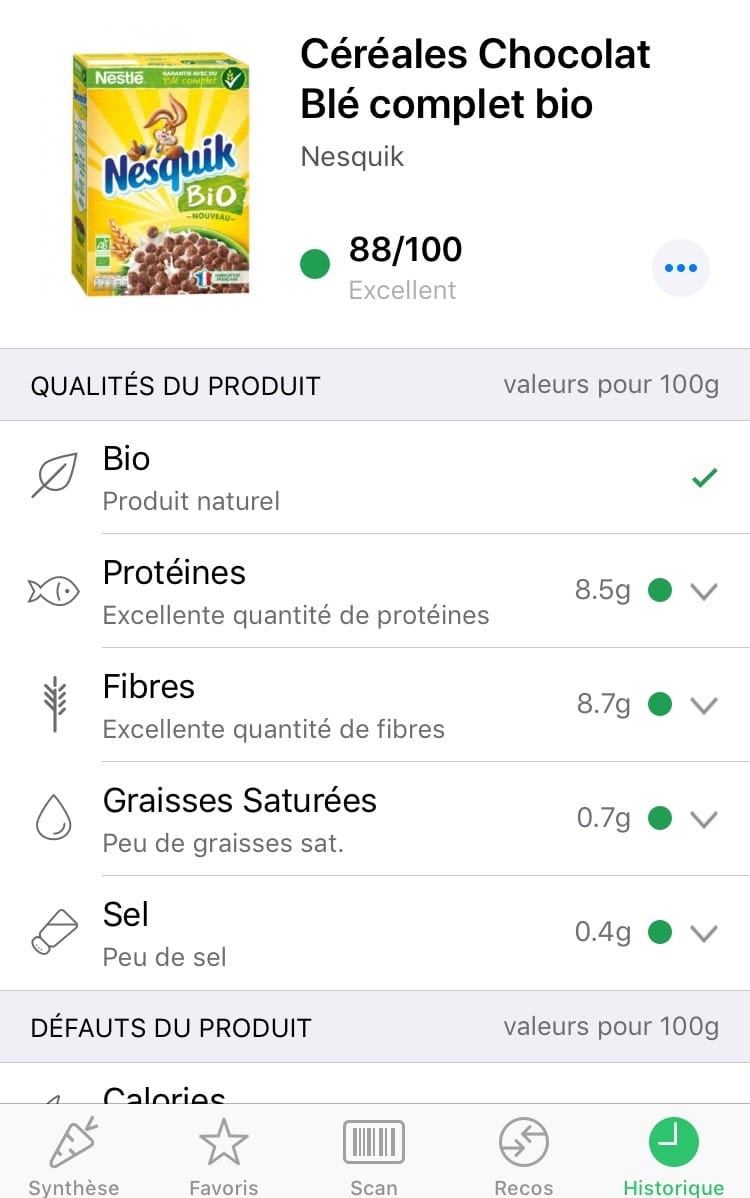Viewport: 750px width, 1198px height.
Task: Select the Historique tab
Action: click(x=673, y=1153)
